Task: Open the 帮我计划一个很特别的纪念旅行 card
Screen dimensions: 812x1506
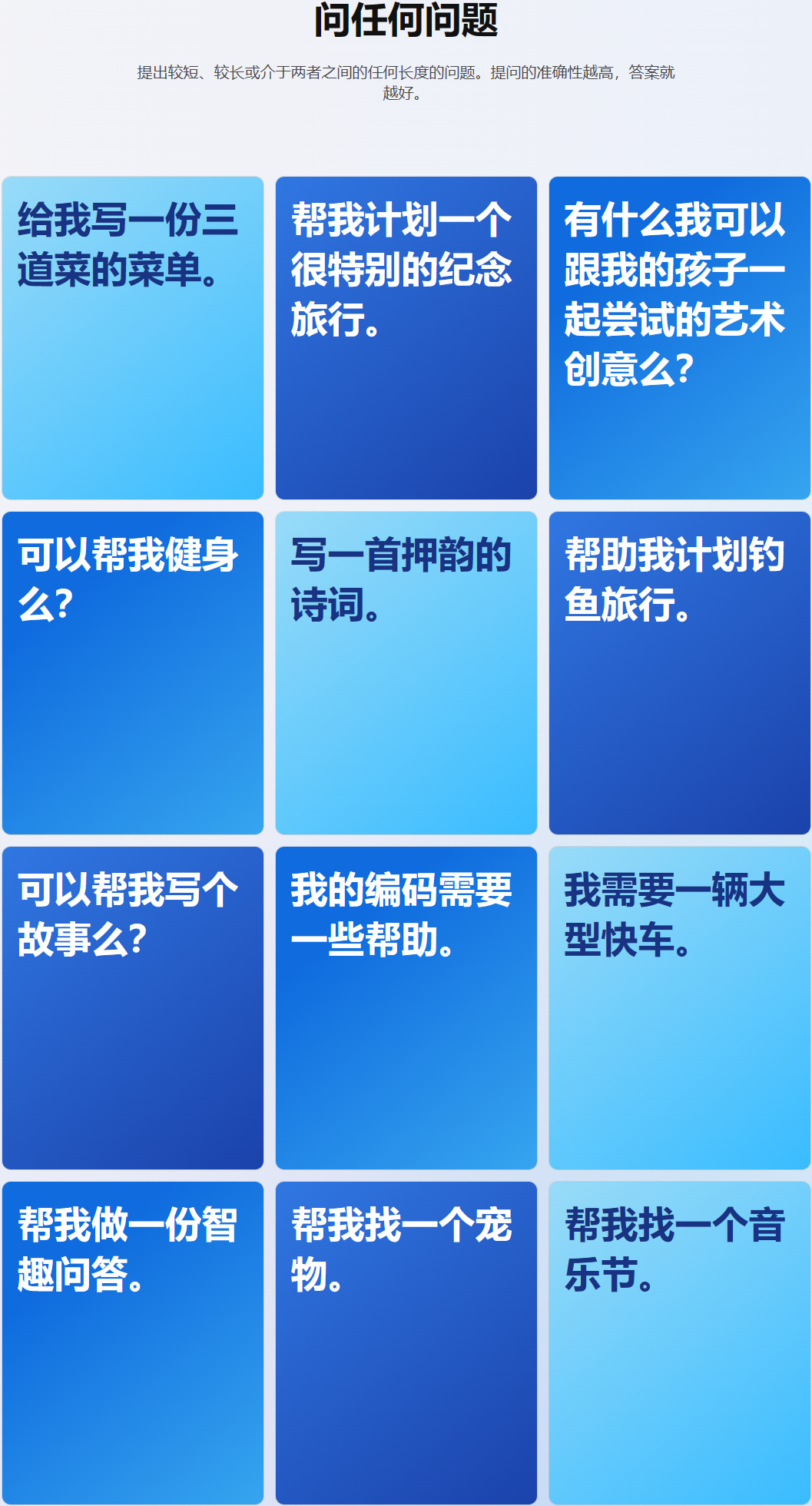Action: click(406, 338)
